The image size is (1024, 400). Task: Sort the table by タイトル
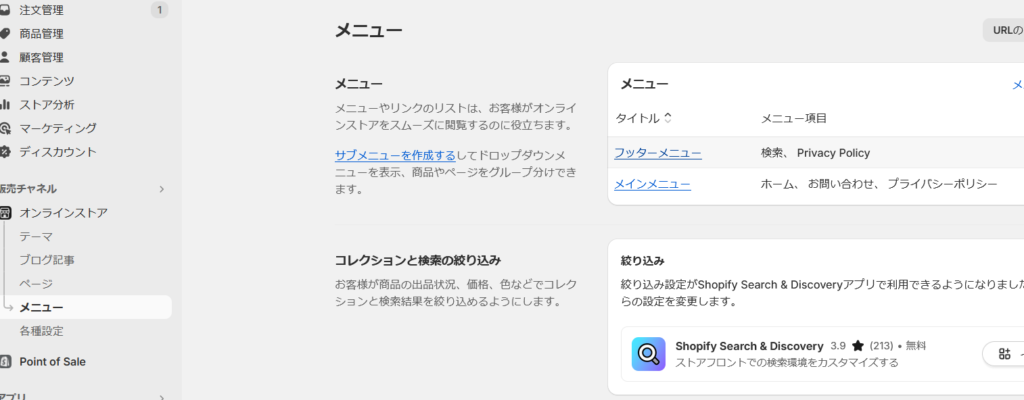(642, 118)
